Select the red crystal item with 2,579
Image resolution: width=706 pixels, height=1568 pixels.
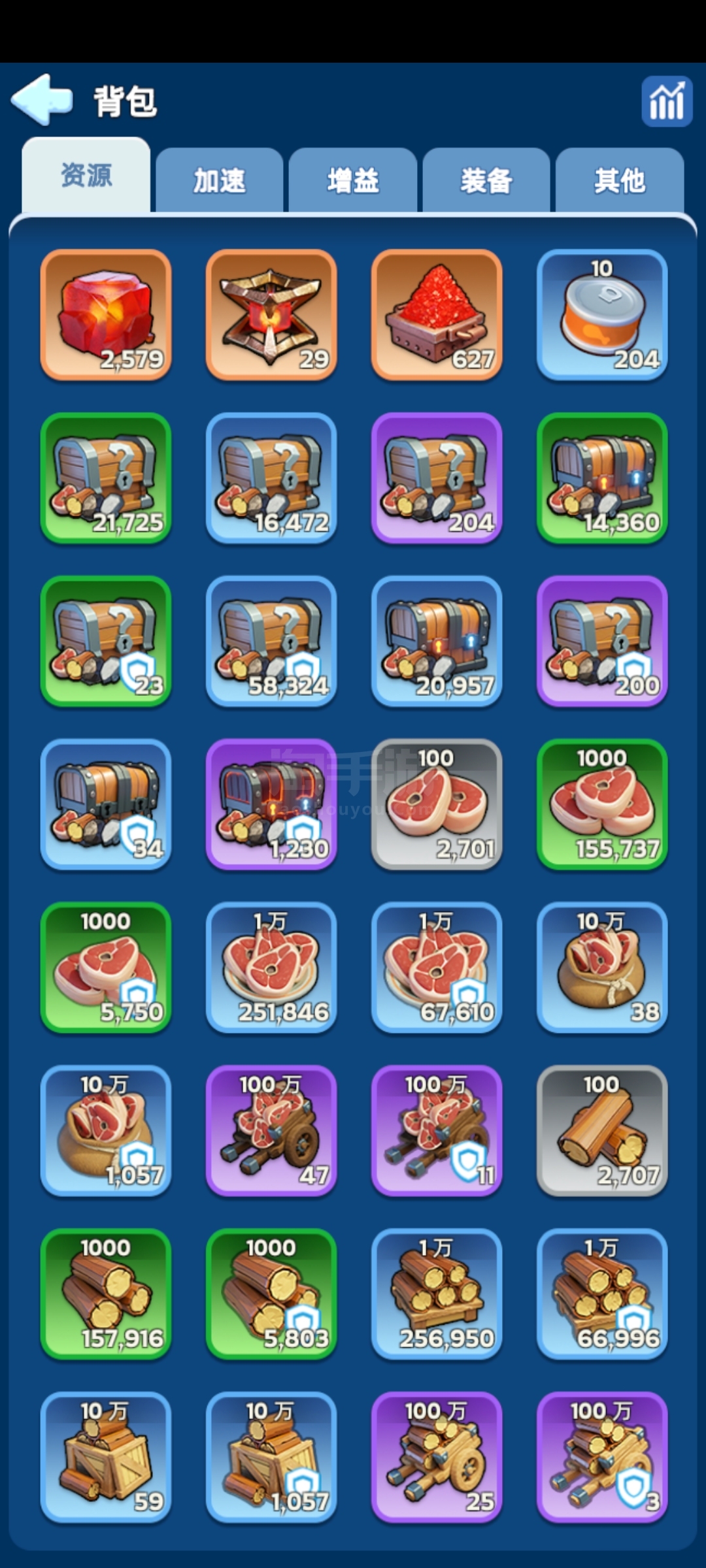(106, 314)
